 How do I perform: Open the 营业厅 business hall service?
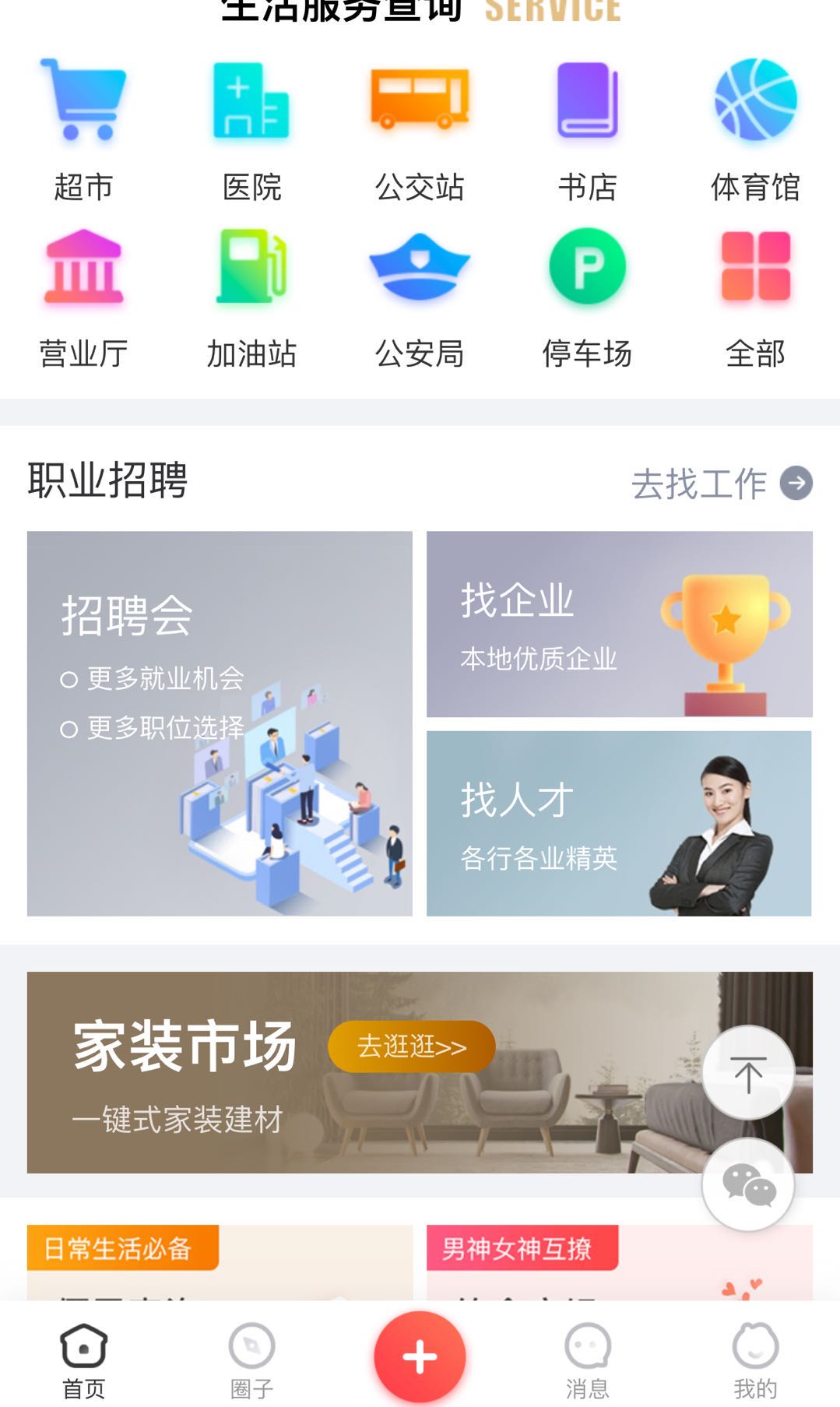point(83,296)
